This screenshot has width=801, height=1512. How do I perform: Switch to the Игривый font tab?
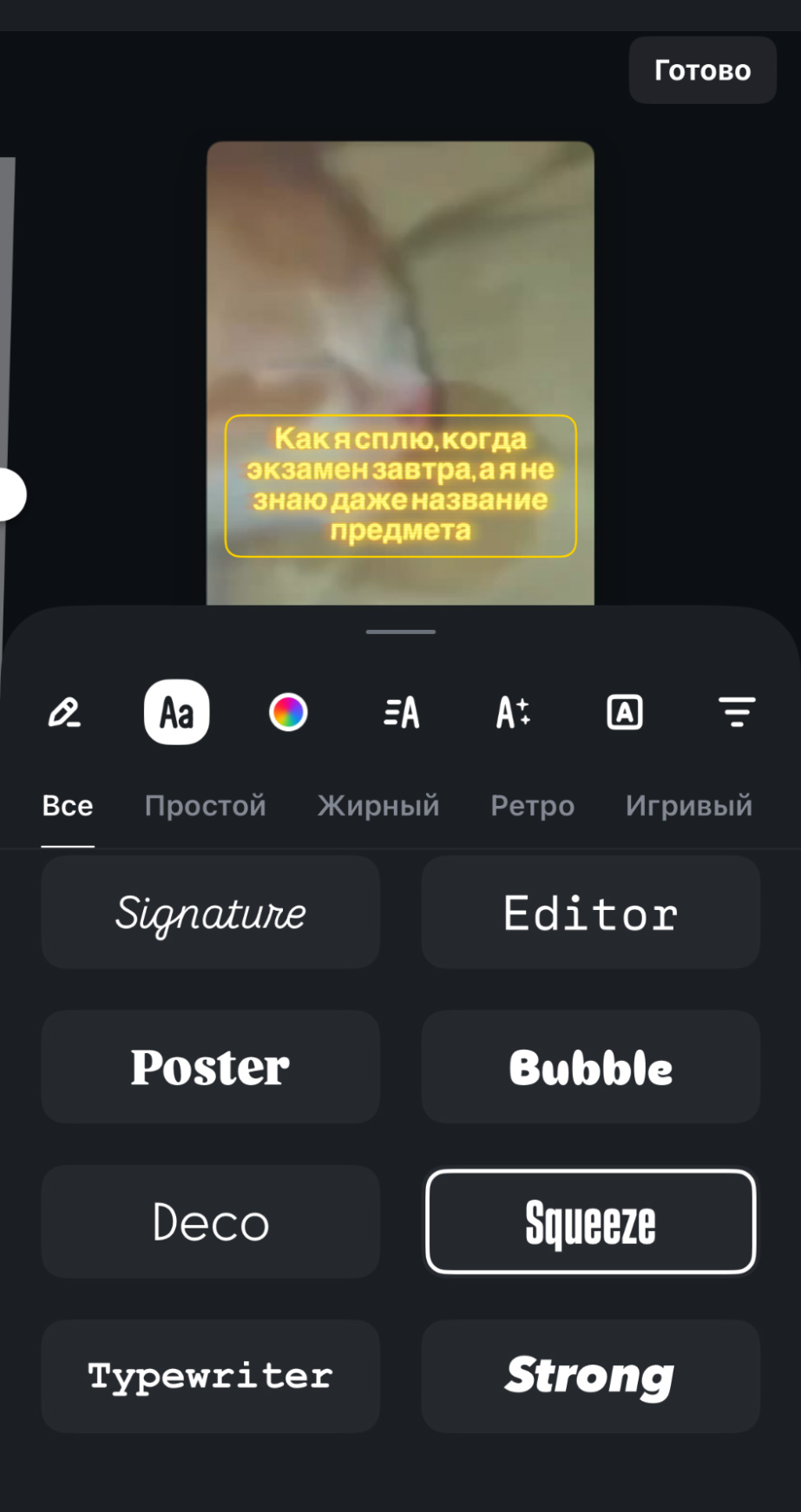pyautogui.click(x=688, y=806)
